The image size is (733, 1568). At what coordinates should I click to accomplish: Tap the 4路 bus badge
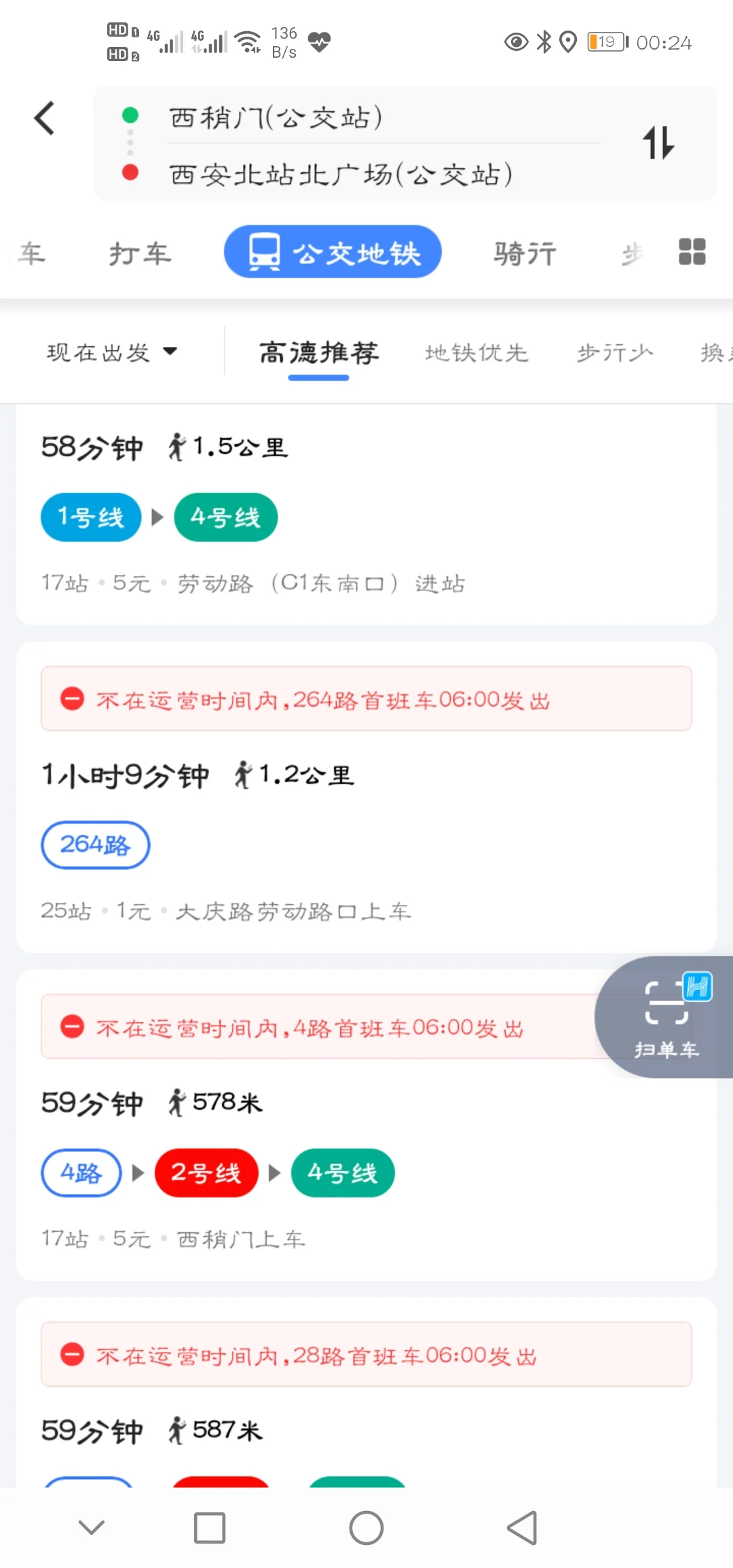click(x=80, y=1172)
